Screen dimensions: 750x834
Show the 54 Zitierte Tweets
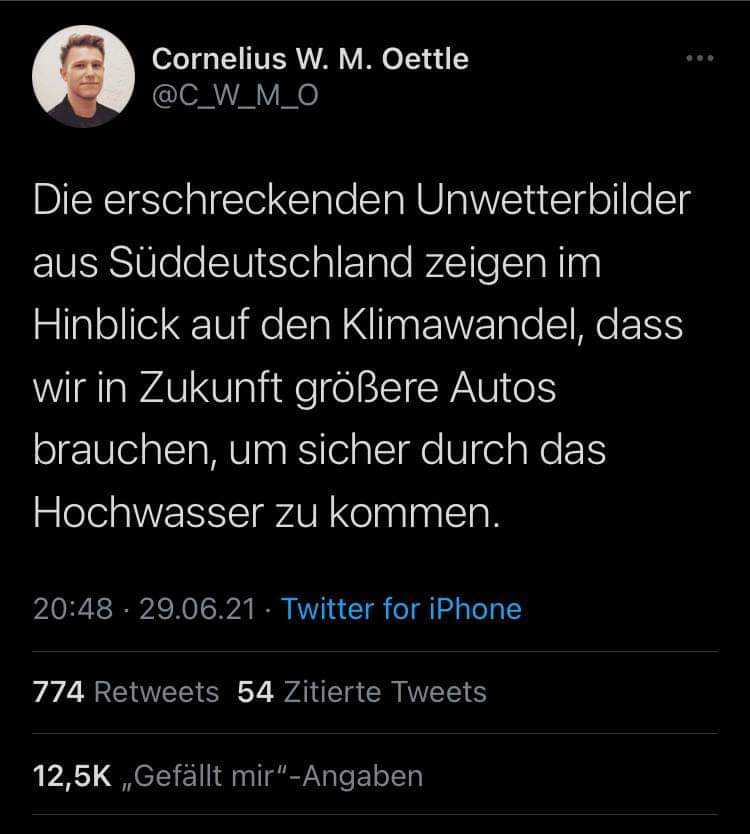(x=362, y=692)
